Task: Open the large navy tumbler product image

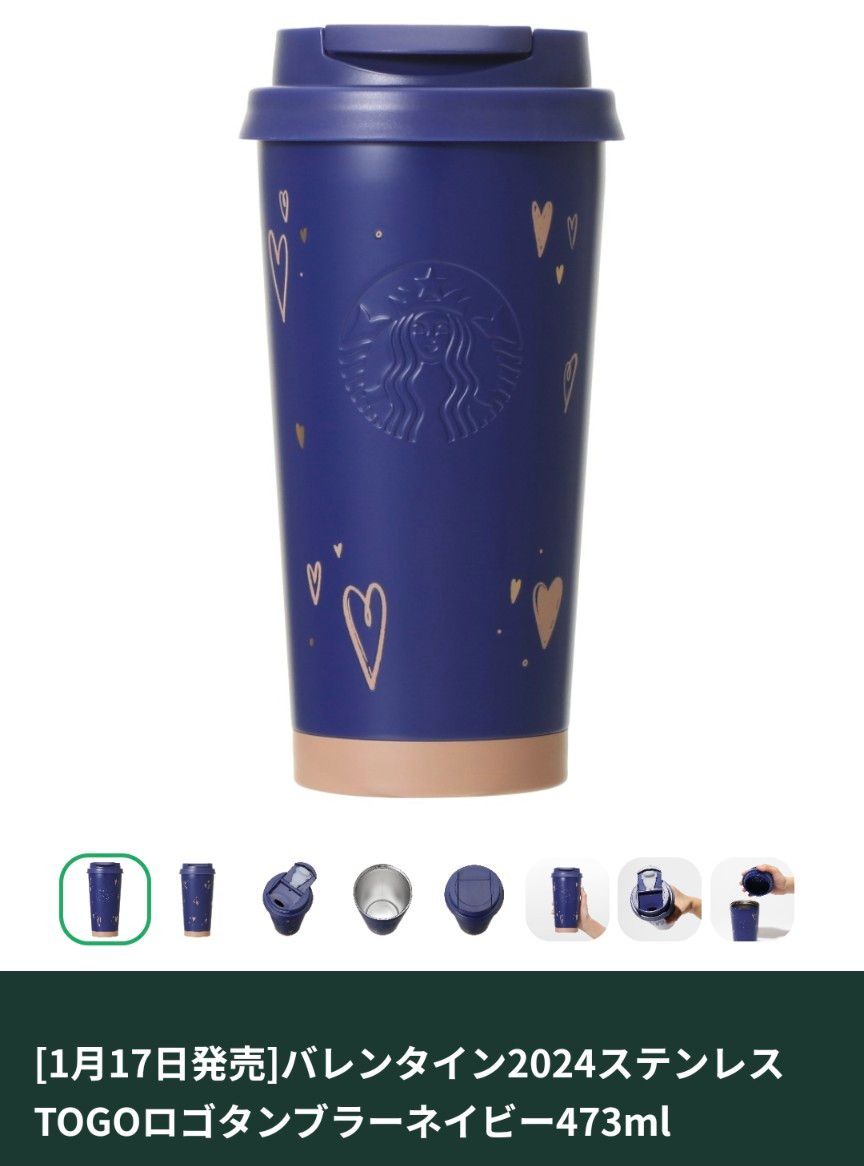Action: coord(431,410)
